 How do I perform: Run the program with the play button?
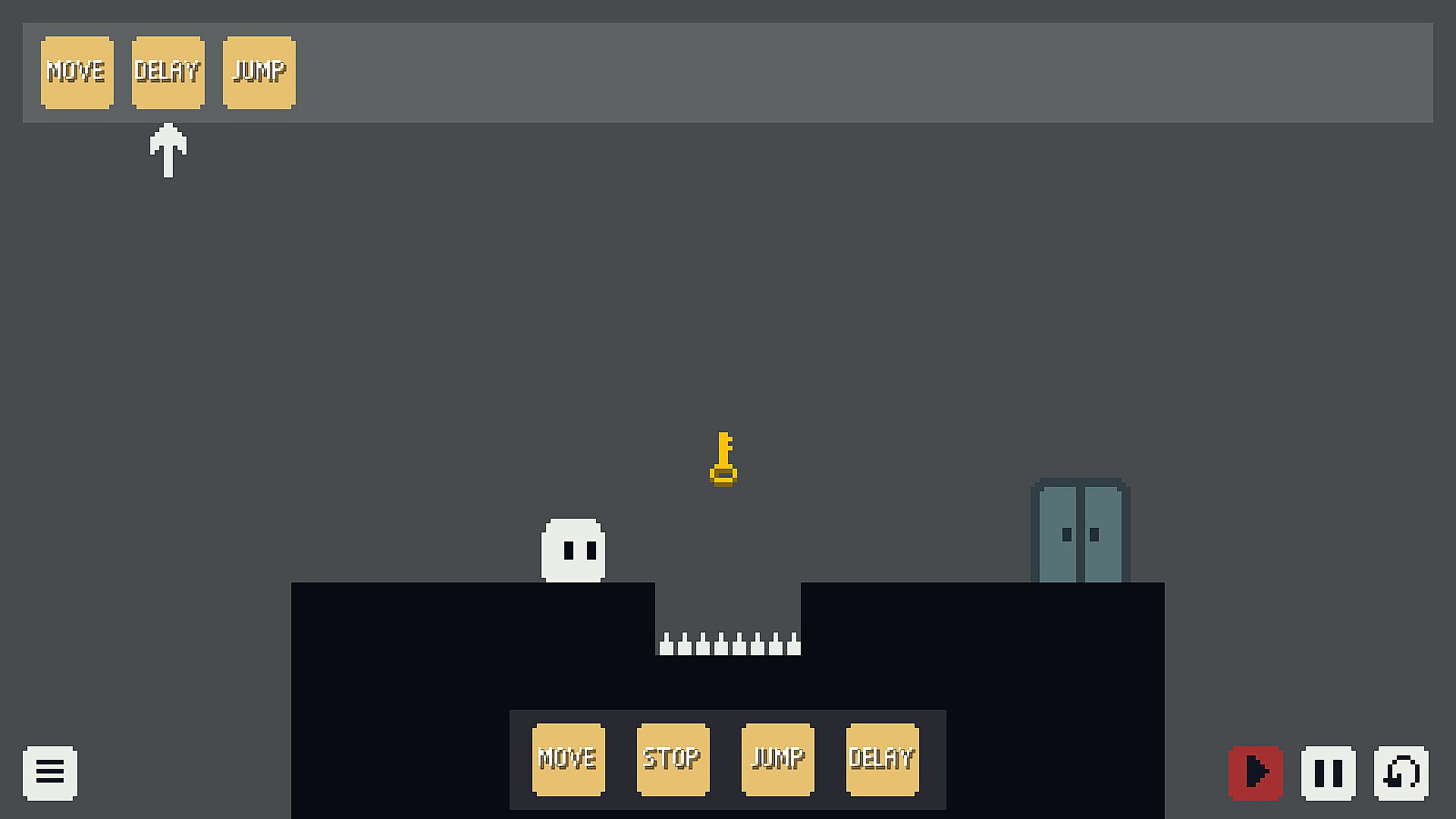[1256, 773]
